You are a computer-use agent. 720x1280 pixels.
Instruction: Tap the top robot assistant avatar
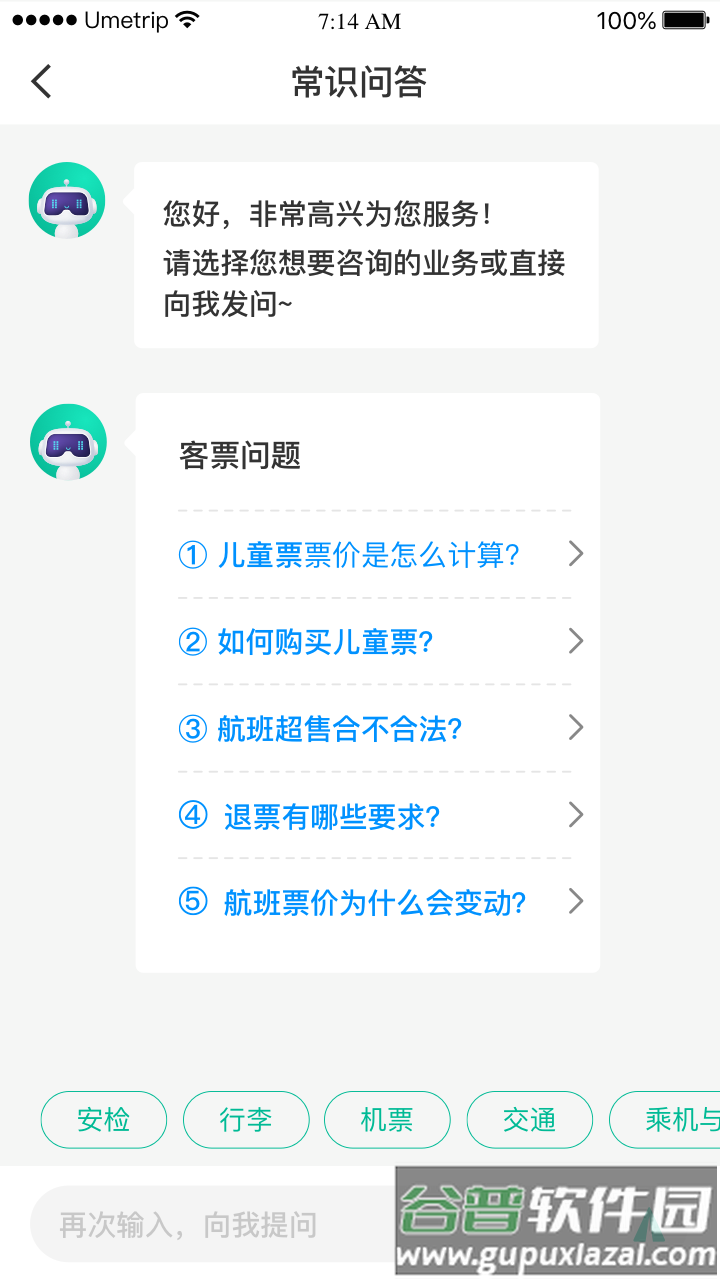[x=66, y=200]
